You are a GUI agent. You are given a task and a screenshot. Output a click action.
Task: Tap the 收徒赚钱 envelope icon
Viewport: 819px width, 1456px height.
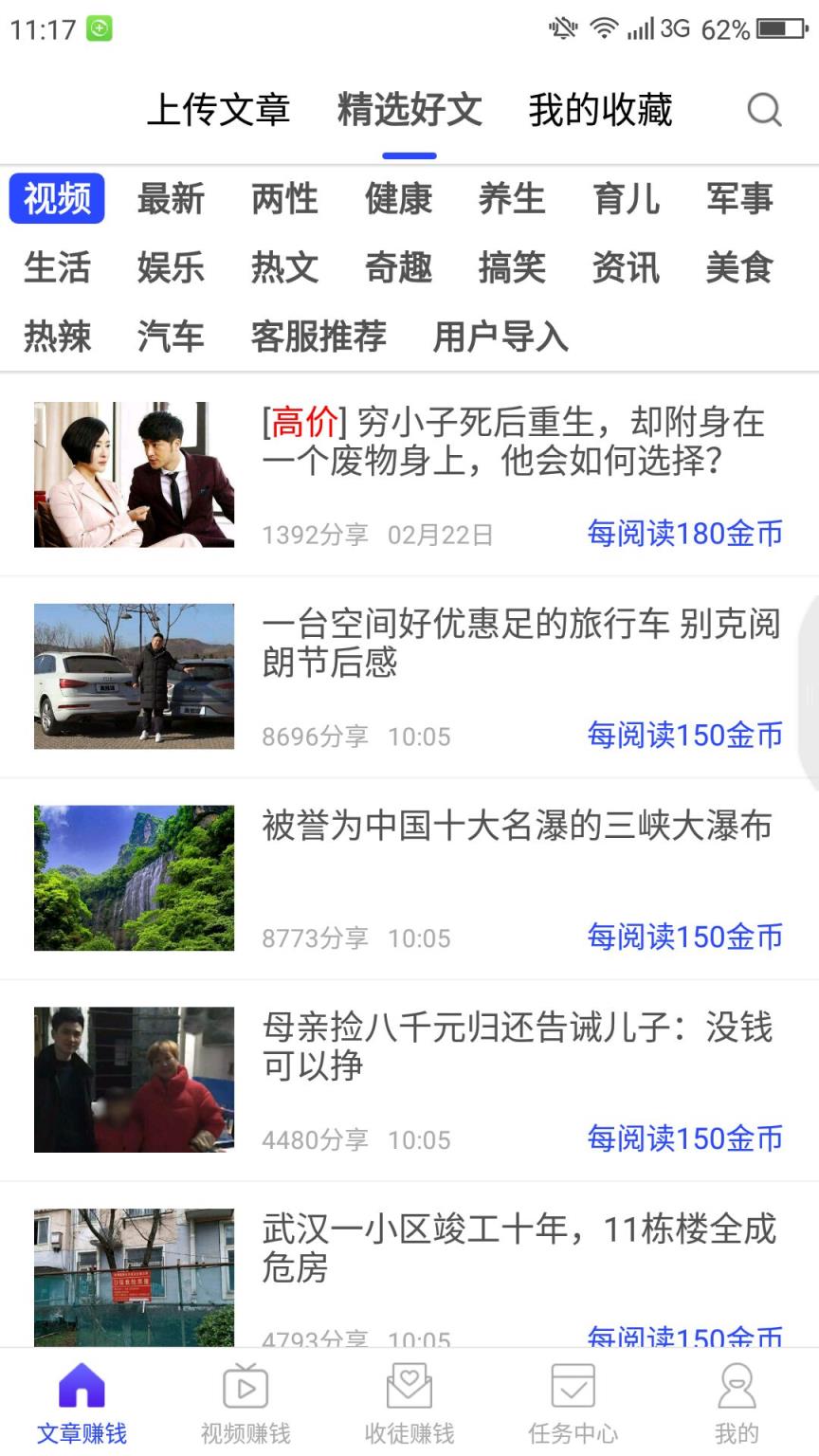(x=409, y=1391)
